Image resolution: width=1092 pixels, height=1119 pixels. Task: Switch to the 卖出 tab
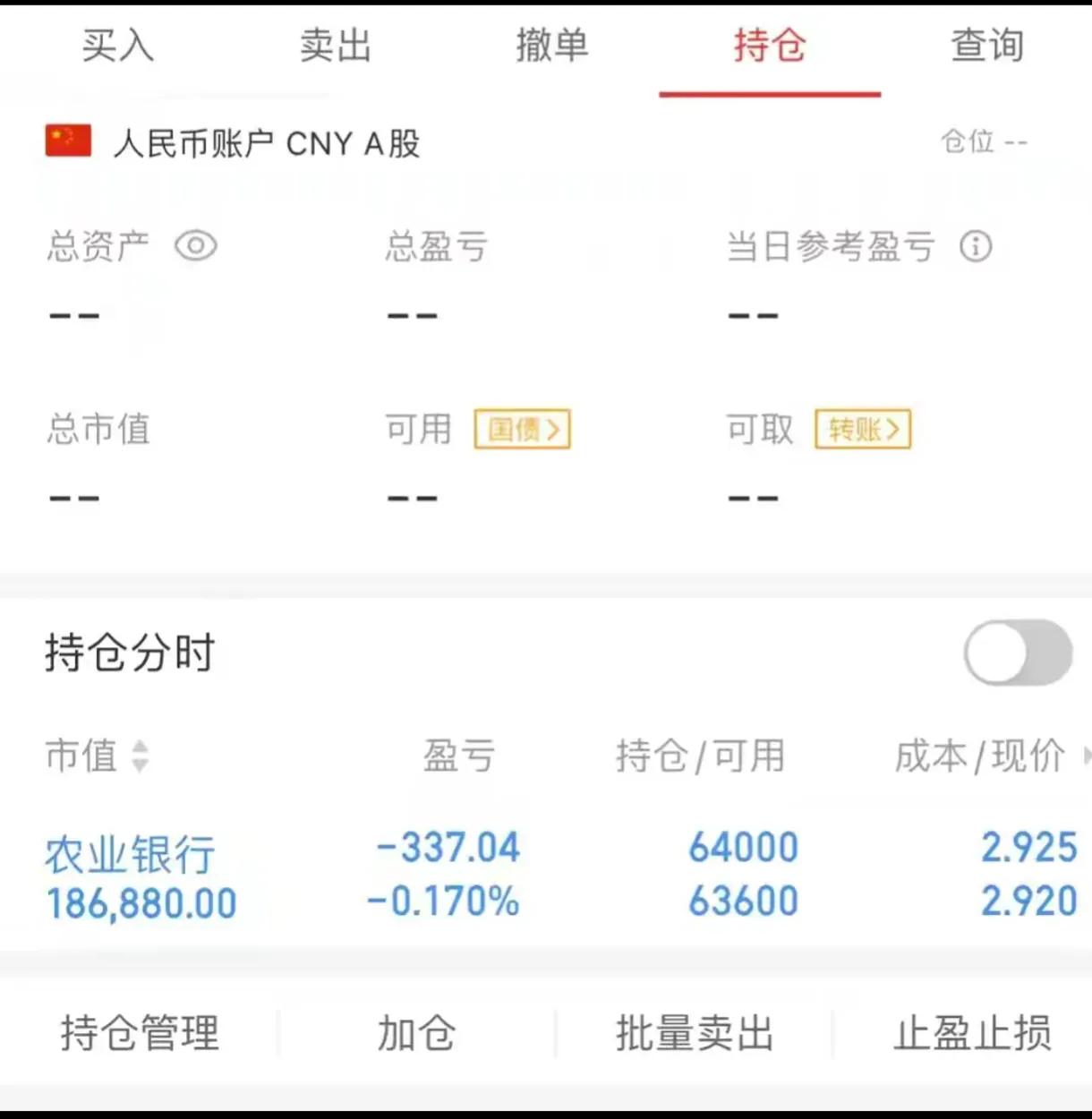[335, 47]
